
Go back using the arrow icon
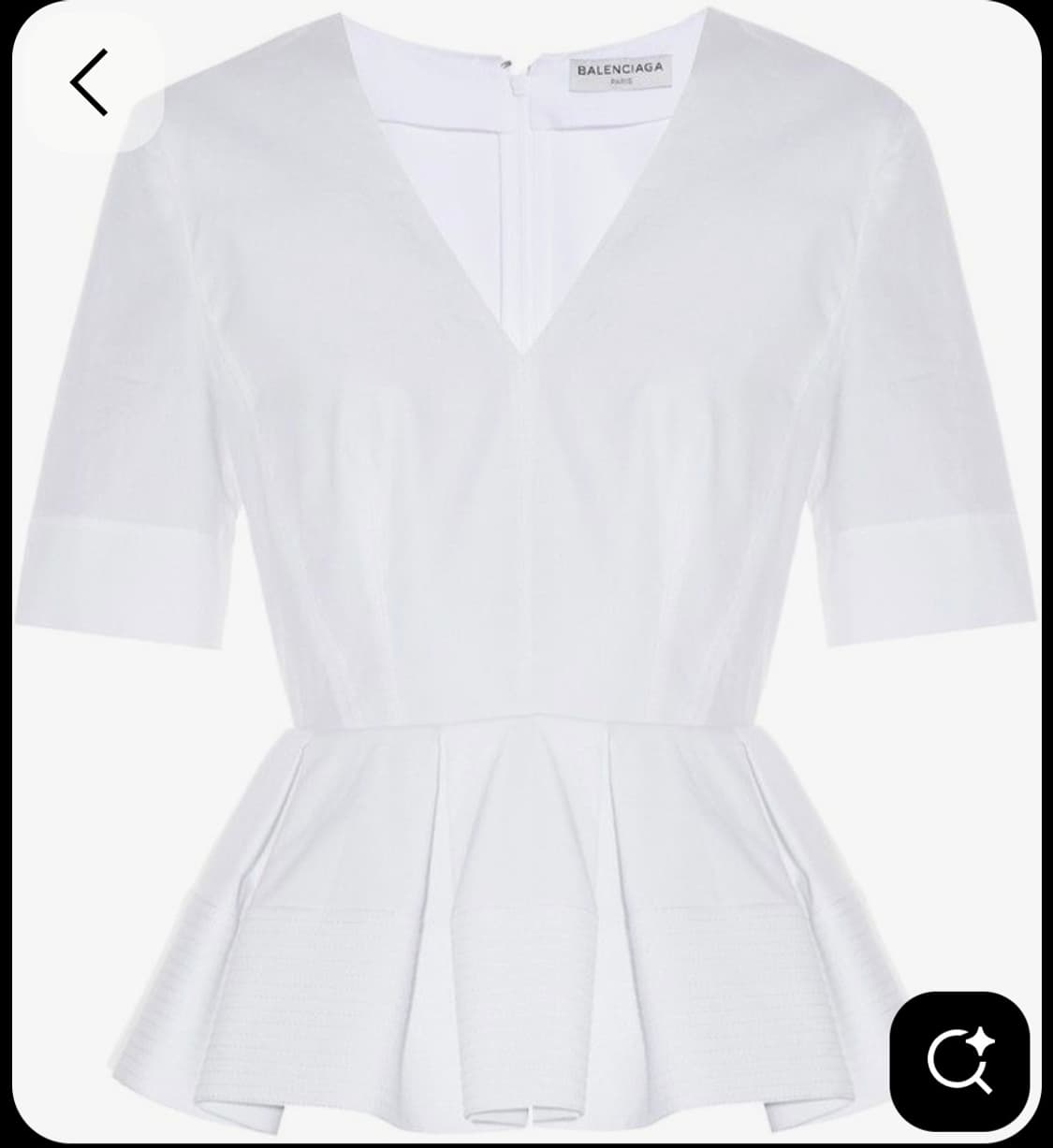pyautogui.click(x=89, y=82)
